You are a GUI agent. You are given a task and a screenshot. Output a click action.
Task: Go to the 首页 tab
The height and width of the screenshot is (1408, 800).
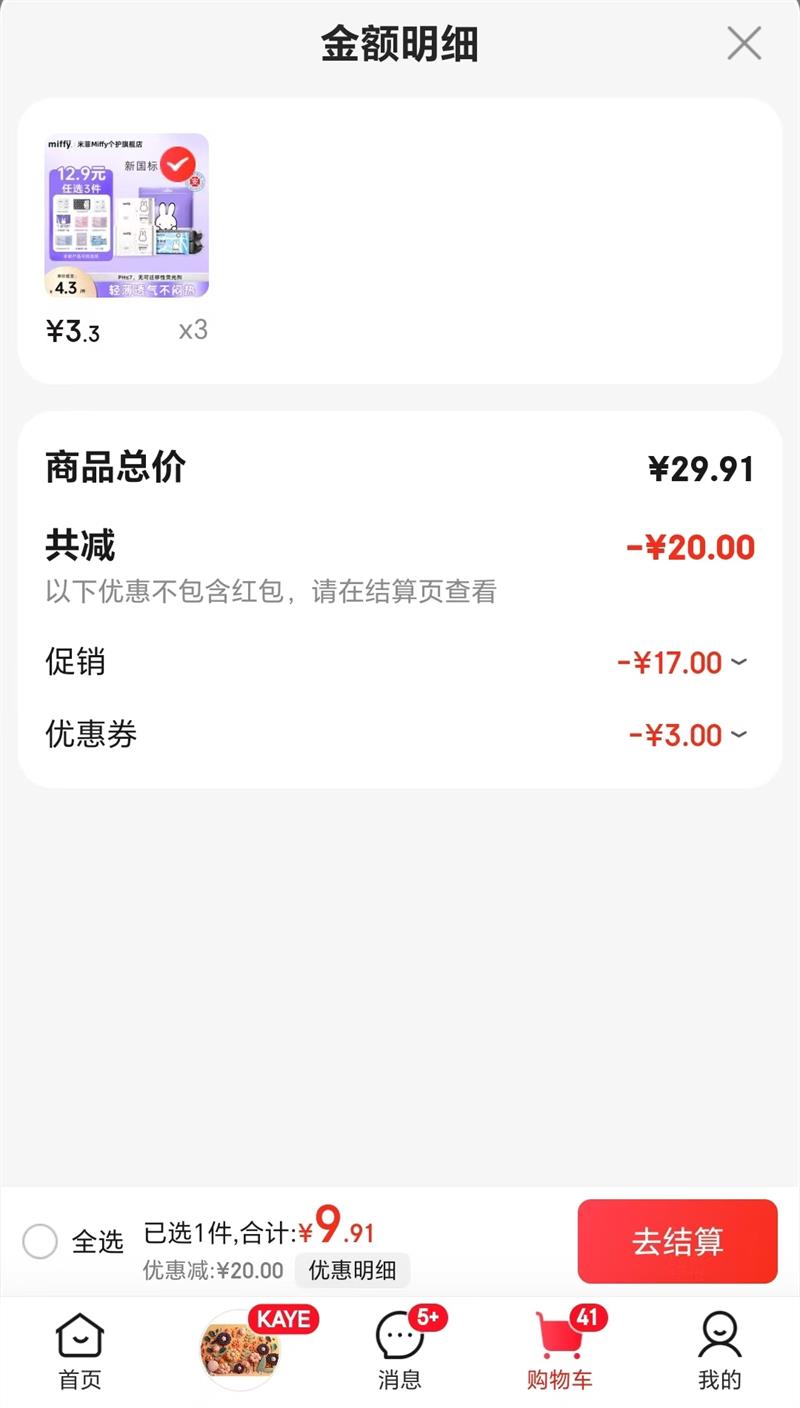[80, 1352]
